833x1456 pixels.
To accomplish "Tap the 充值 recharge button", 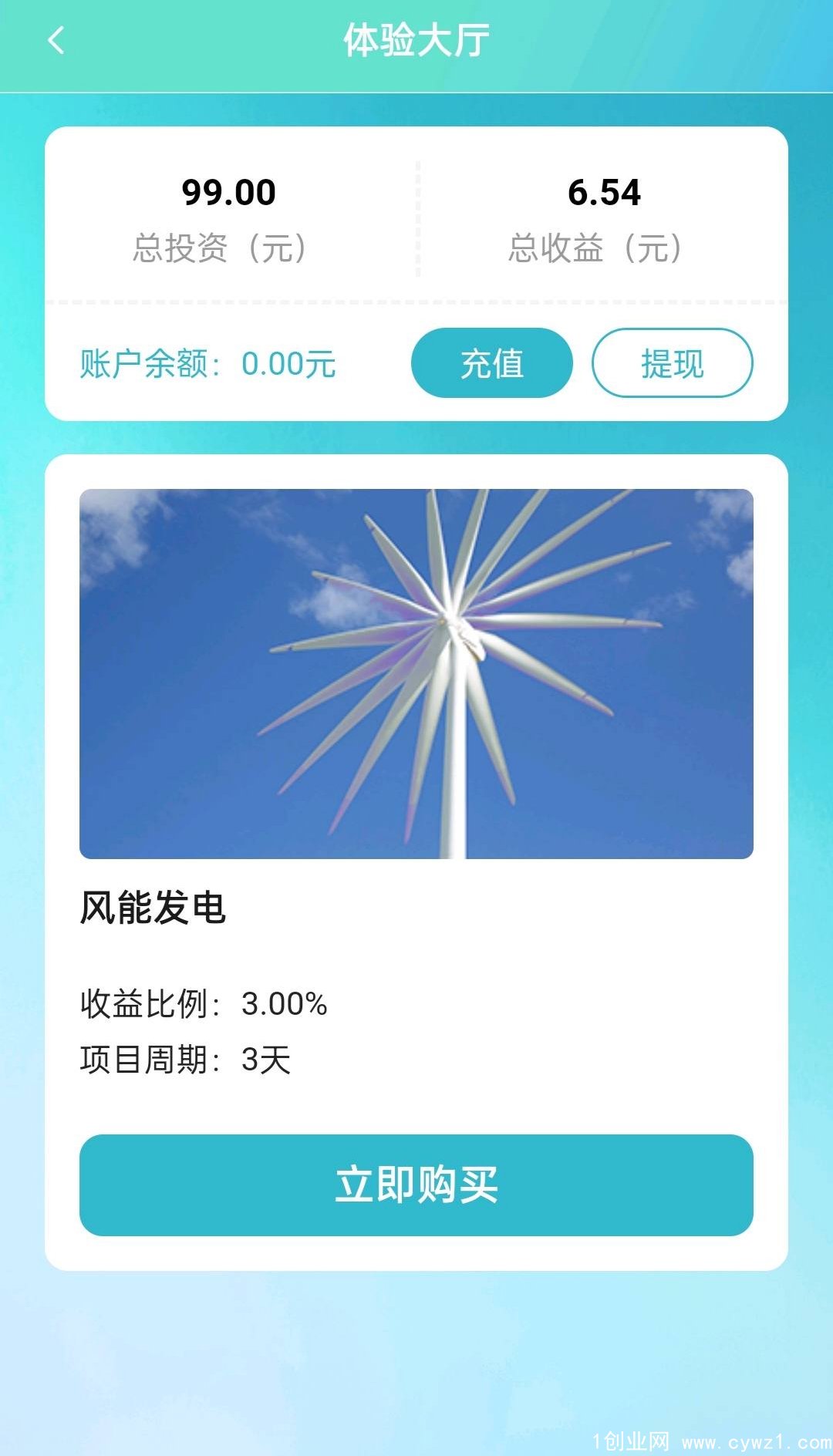I will [491, 363].
